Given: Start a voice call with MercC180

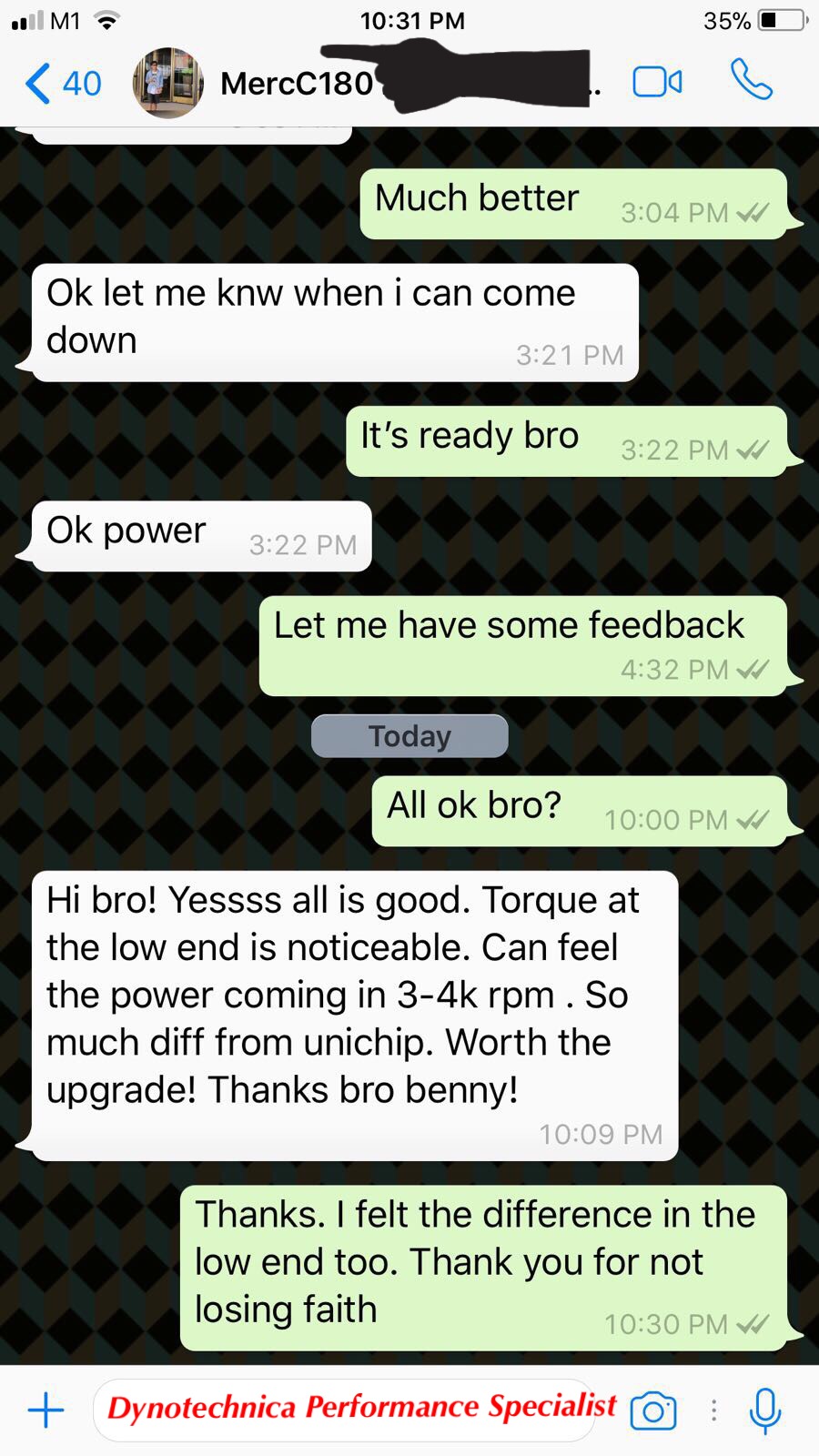Looking at the screenshot, I should 752,81.
